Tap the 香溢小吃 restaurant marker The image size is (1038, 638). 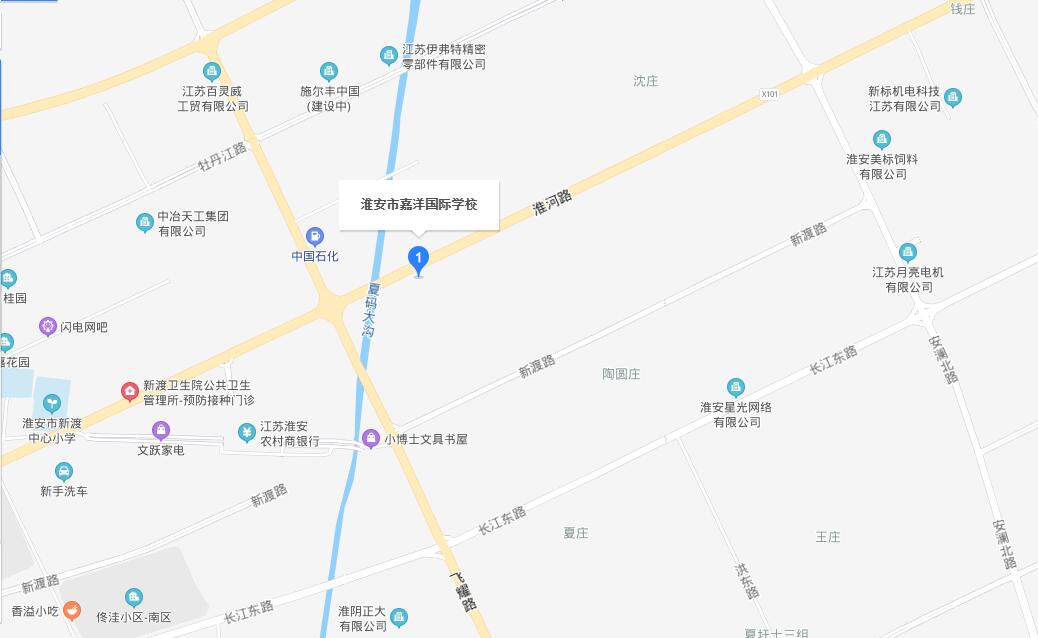[71, 610]
